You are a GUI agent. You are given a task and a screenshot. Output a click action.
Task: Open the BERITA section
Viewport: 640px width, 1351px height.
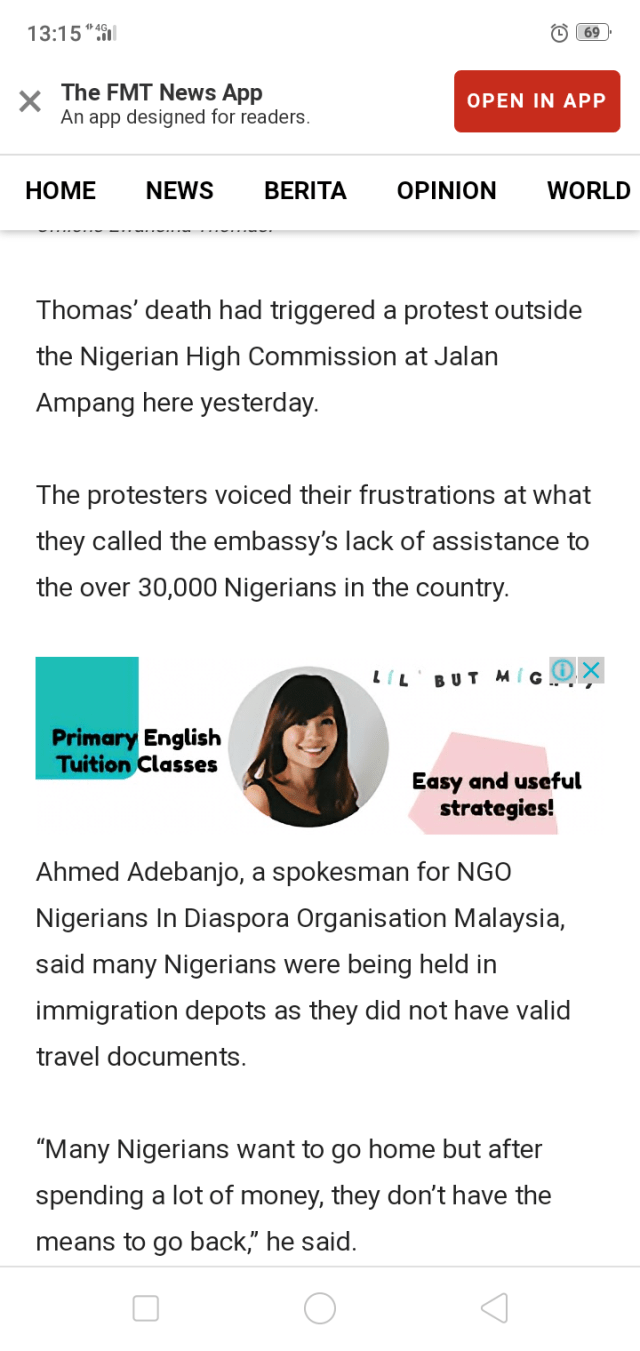[x=305, y=191]
